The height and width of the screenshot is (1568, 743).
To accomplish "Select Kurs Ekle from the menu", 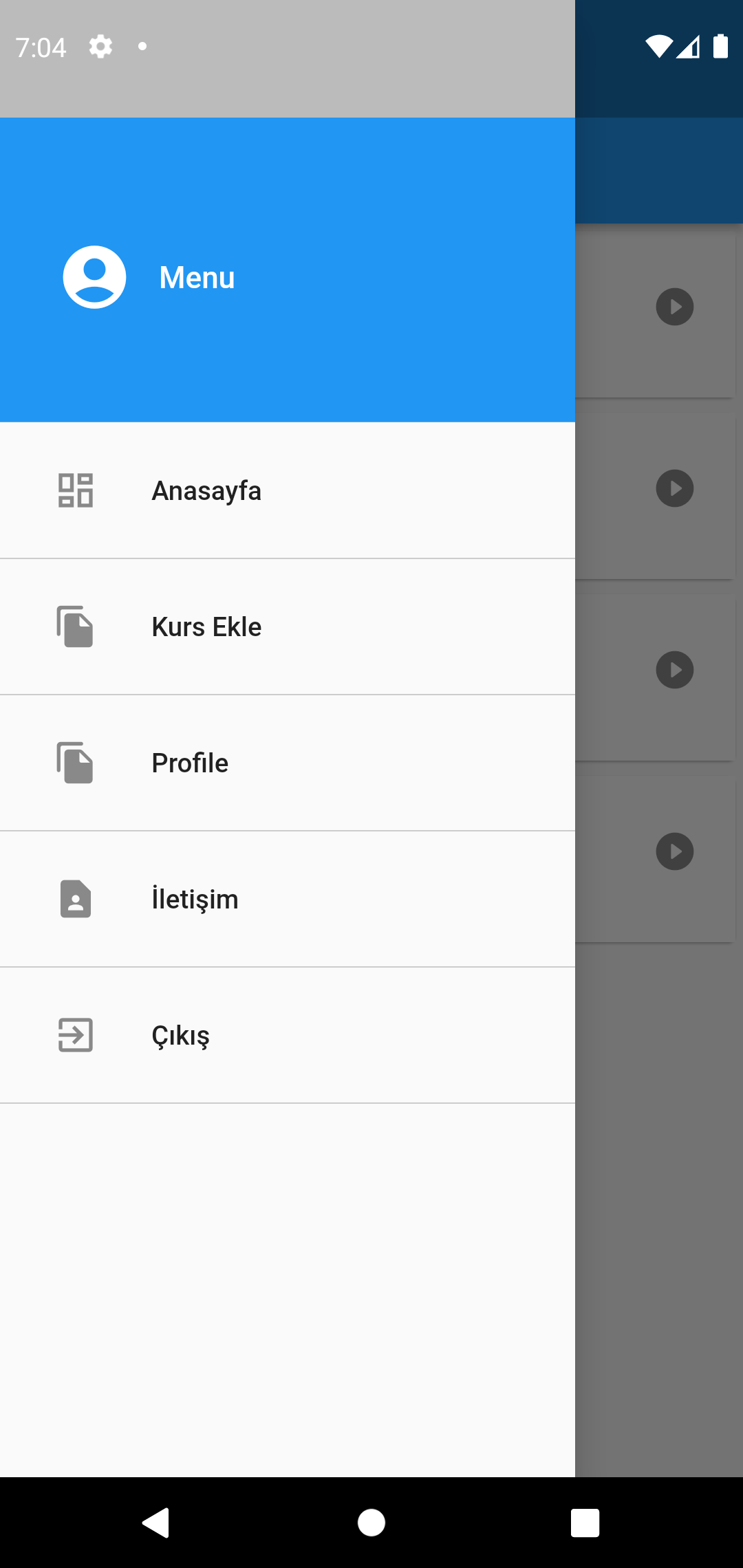I will pyautogui.click(x=206, y=627).
